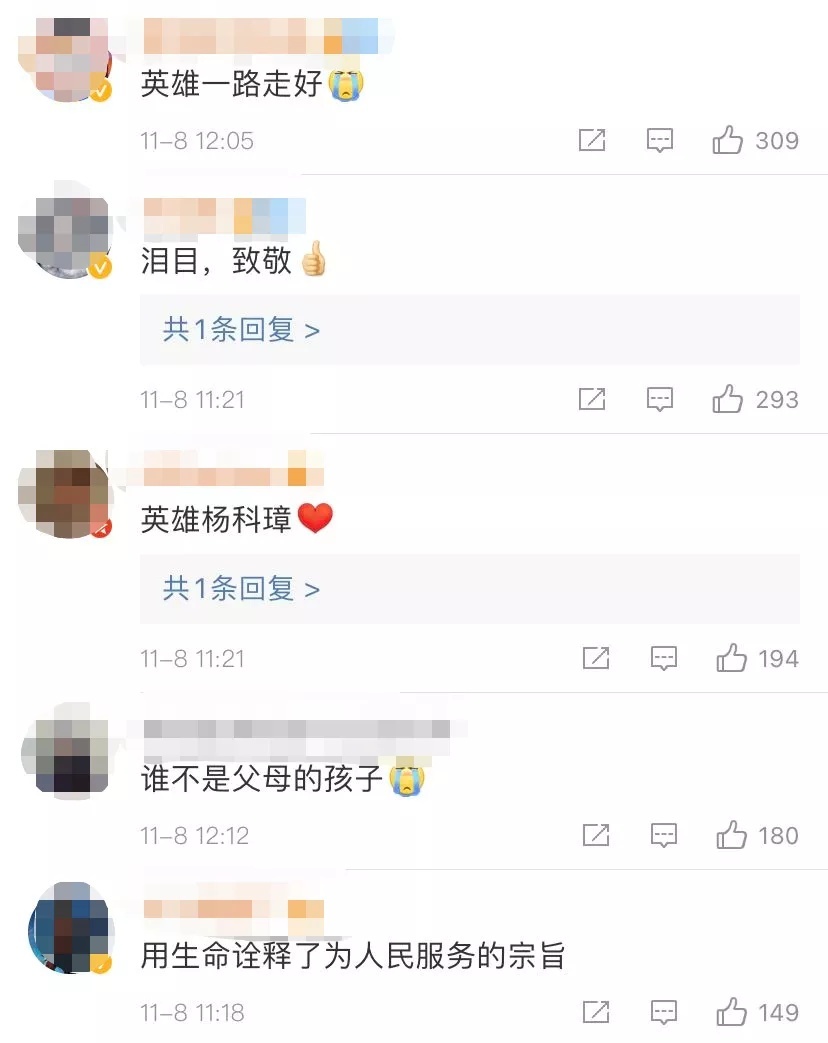The height and width of the screenshot is (1043, 828).
Task: Reply to the comment 英雄杨科璋
Action: [664, 658]
